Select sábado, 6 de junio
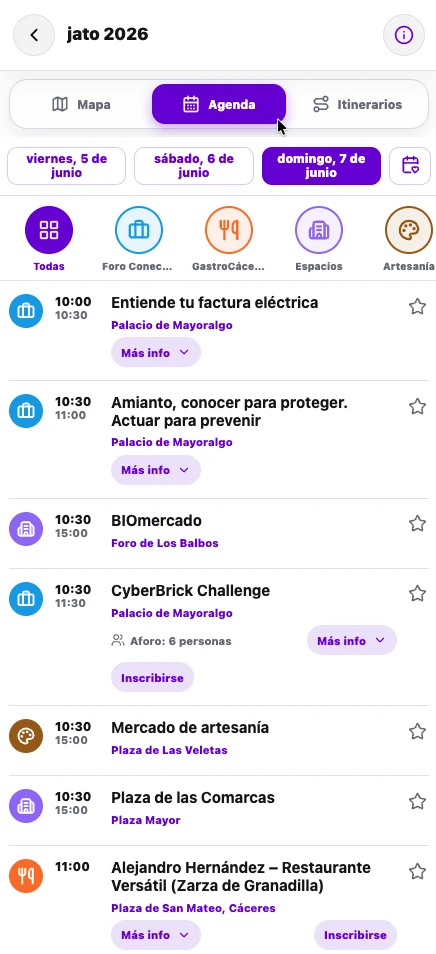 [x=194, y=165]
